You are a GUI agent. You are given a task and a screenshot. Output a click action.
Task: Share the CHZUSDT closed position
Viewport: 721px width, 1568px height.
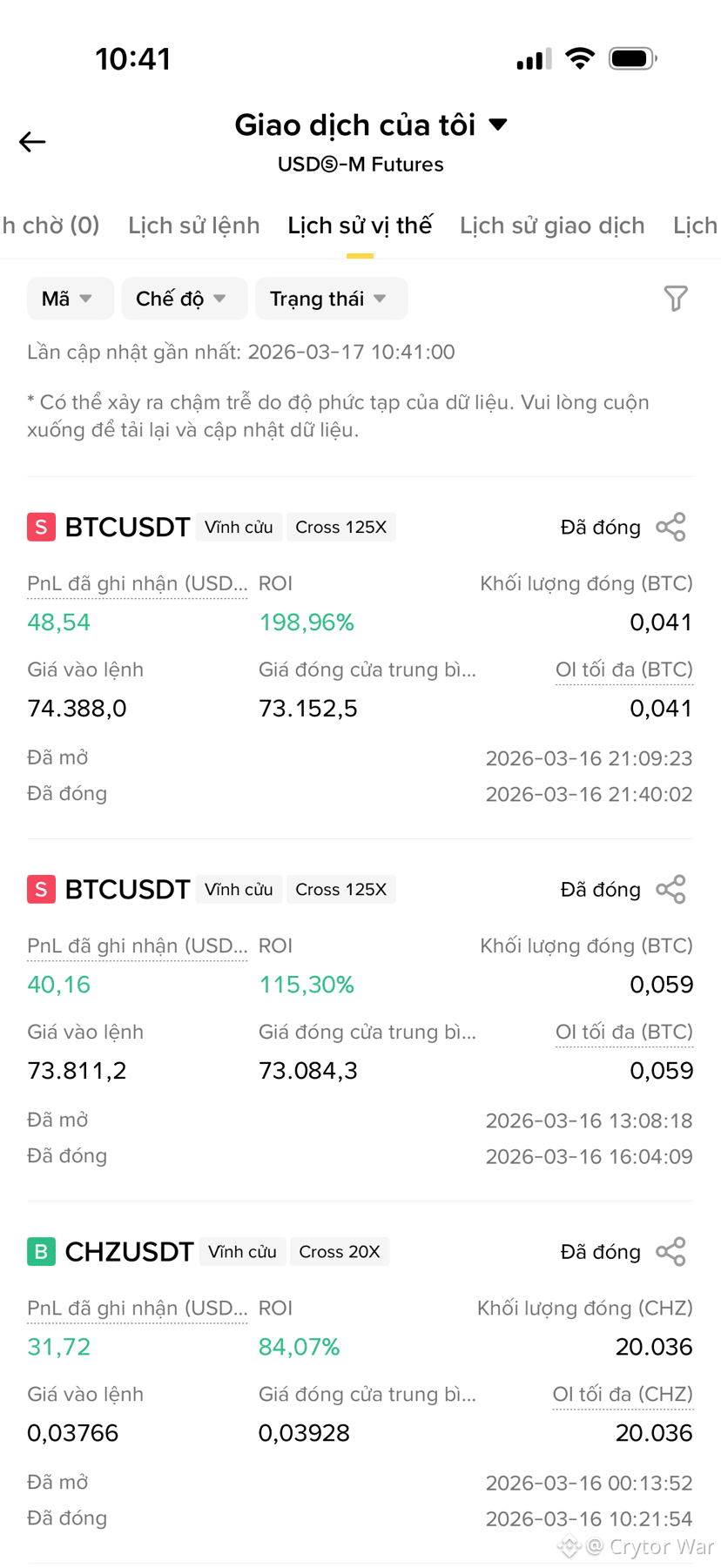tap(671, 1251)
